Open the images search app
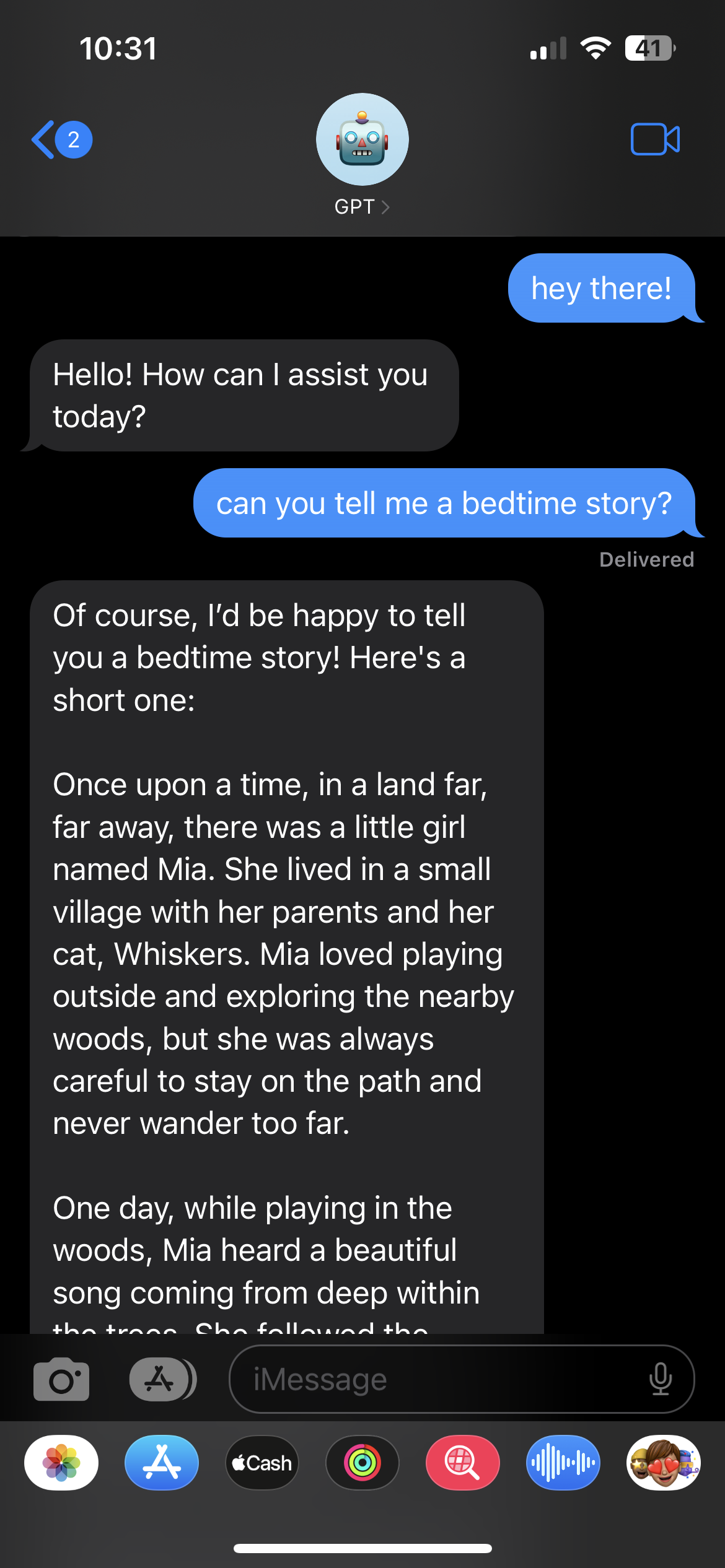This screenshot has height=1568, width=725. click(462, 1463)
